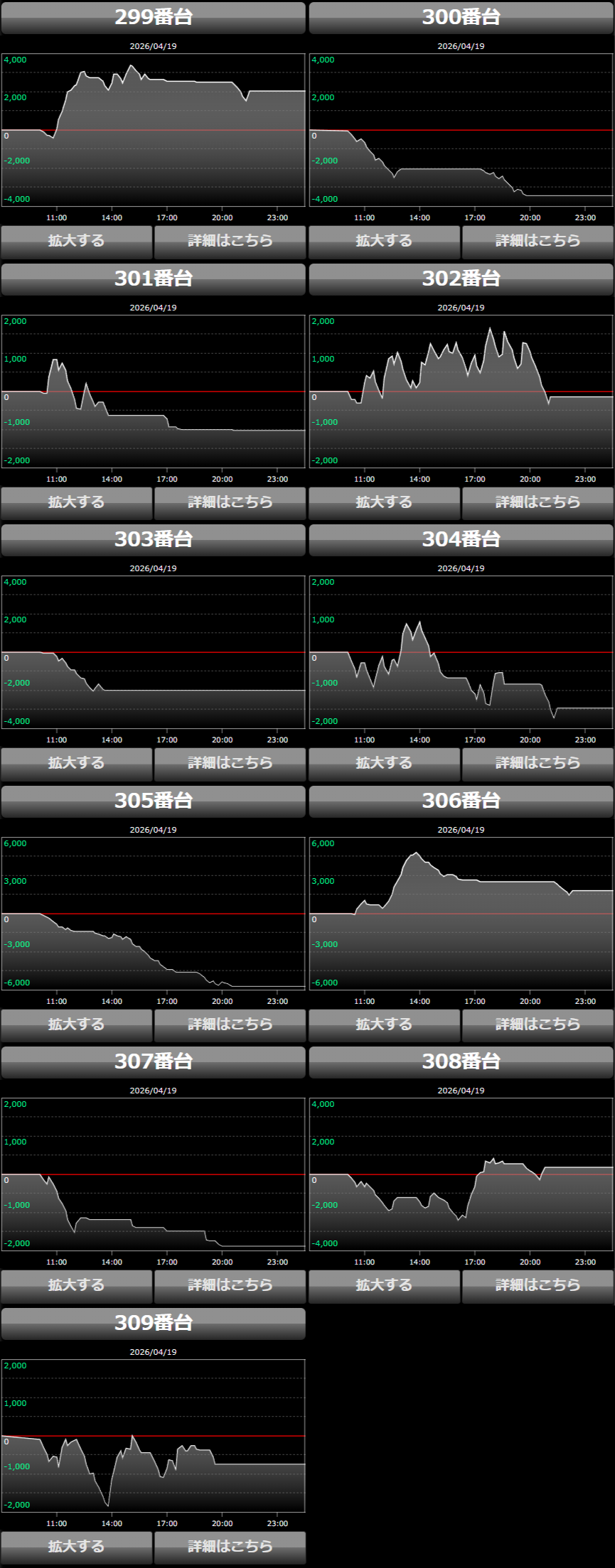This screenshot has height=1568, width=615.
Task: Tap 詳細はこちら for 304番台
Action: tap(538, 763)
